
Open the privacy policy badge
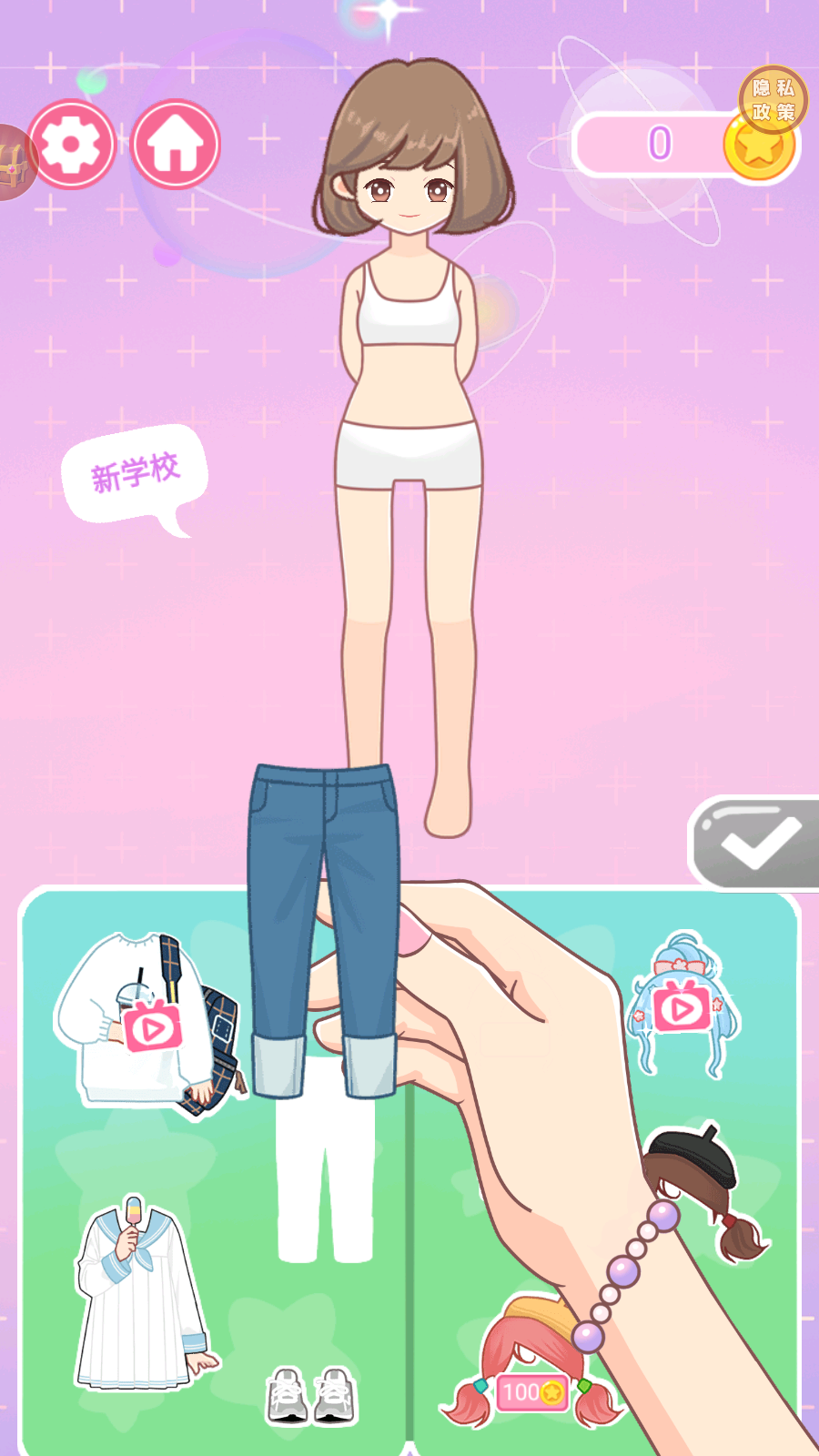[773, 100]
